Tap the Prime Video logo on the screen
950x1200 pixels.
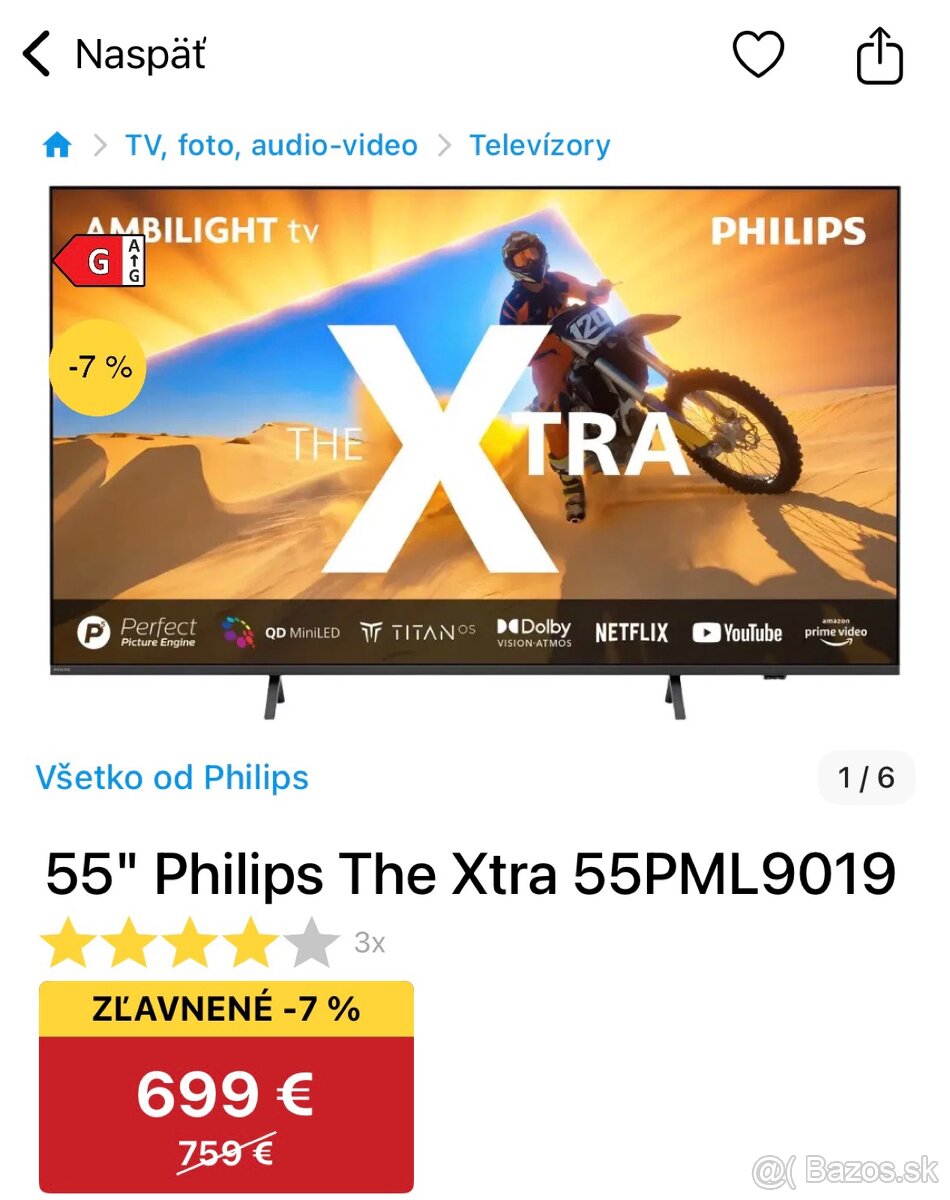[x=835, y=632]
